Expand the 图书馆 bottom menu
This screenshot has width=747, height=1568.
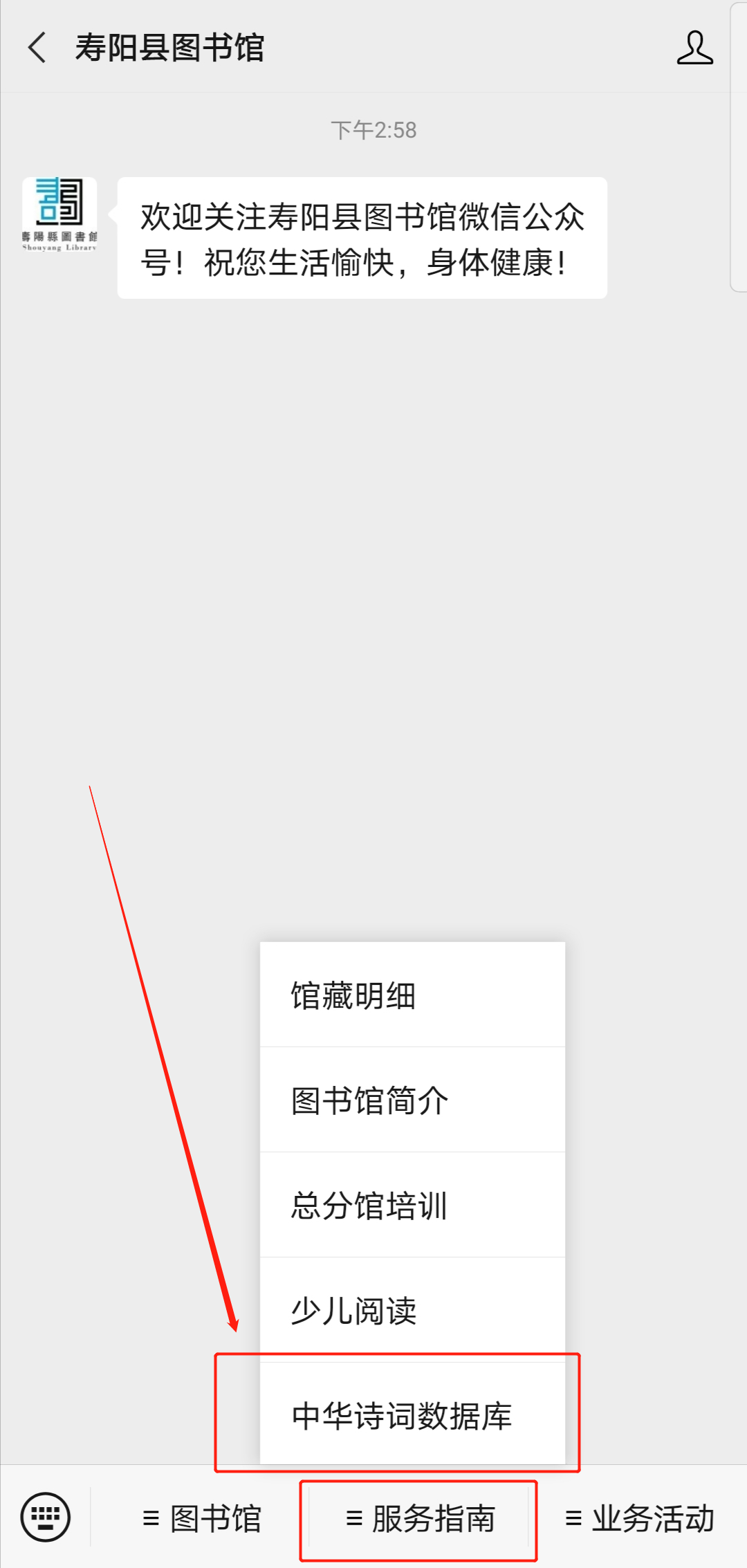coord(202,1519)
